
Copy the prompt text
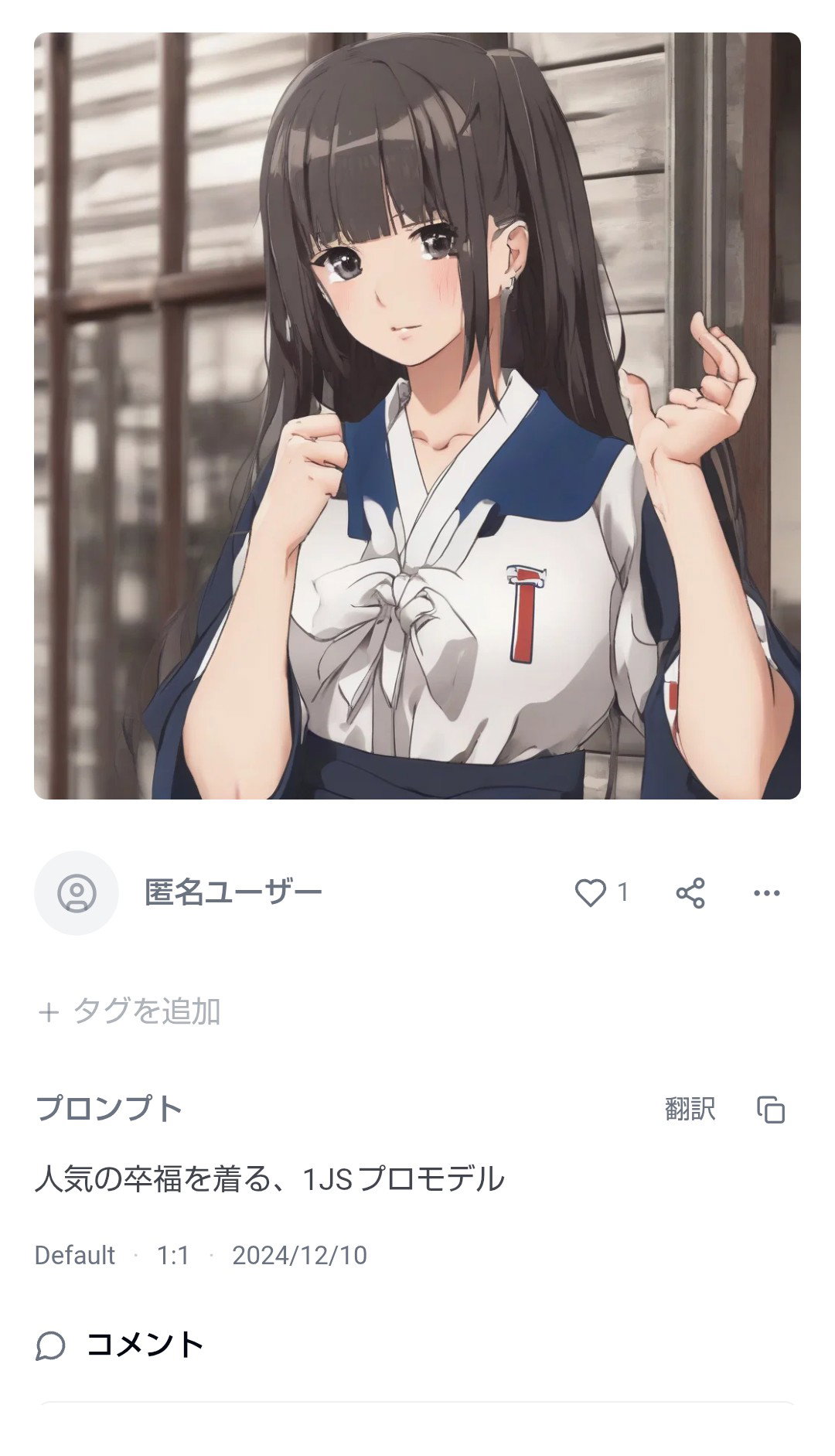point(771,1110)
